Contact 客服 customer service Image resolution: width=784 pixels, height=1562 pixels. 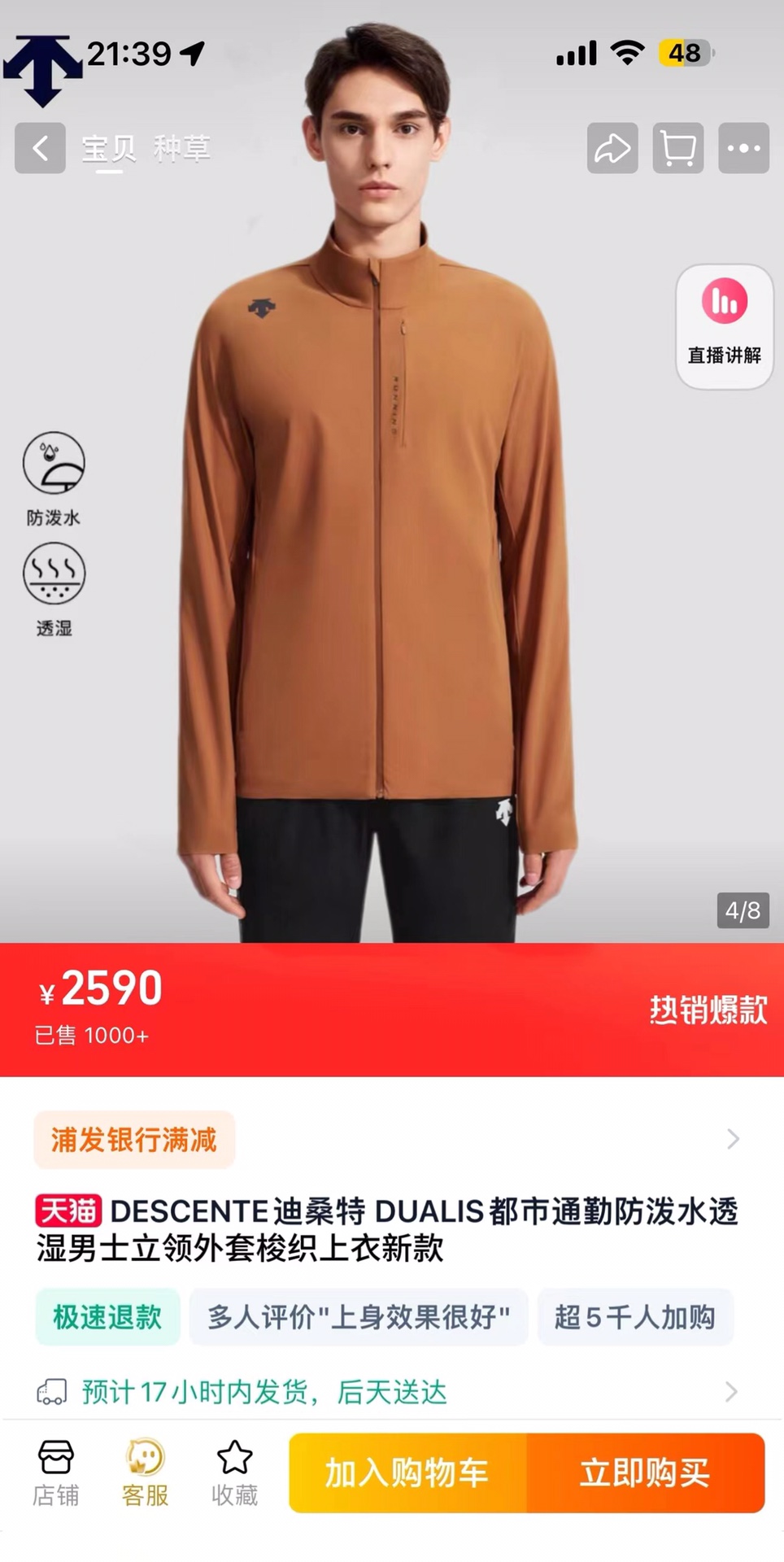point(145,1473)
